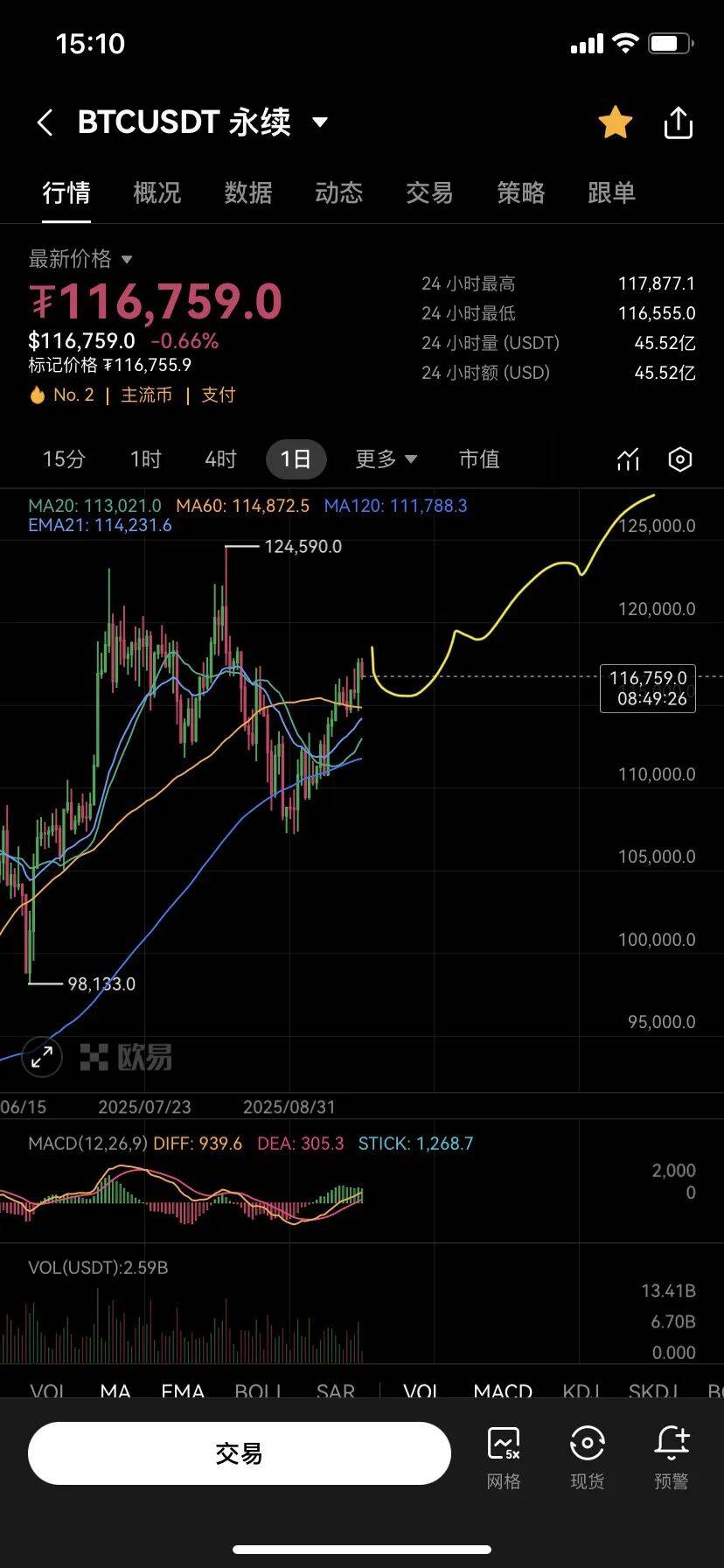Switch to the 策略 tab
Image resolution: width=724 pixels, height=1568 pixels.
(x=521, y=192)
